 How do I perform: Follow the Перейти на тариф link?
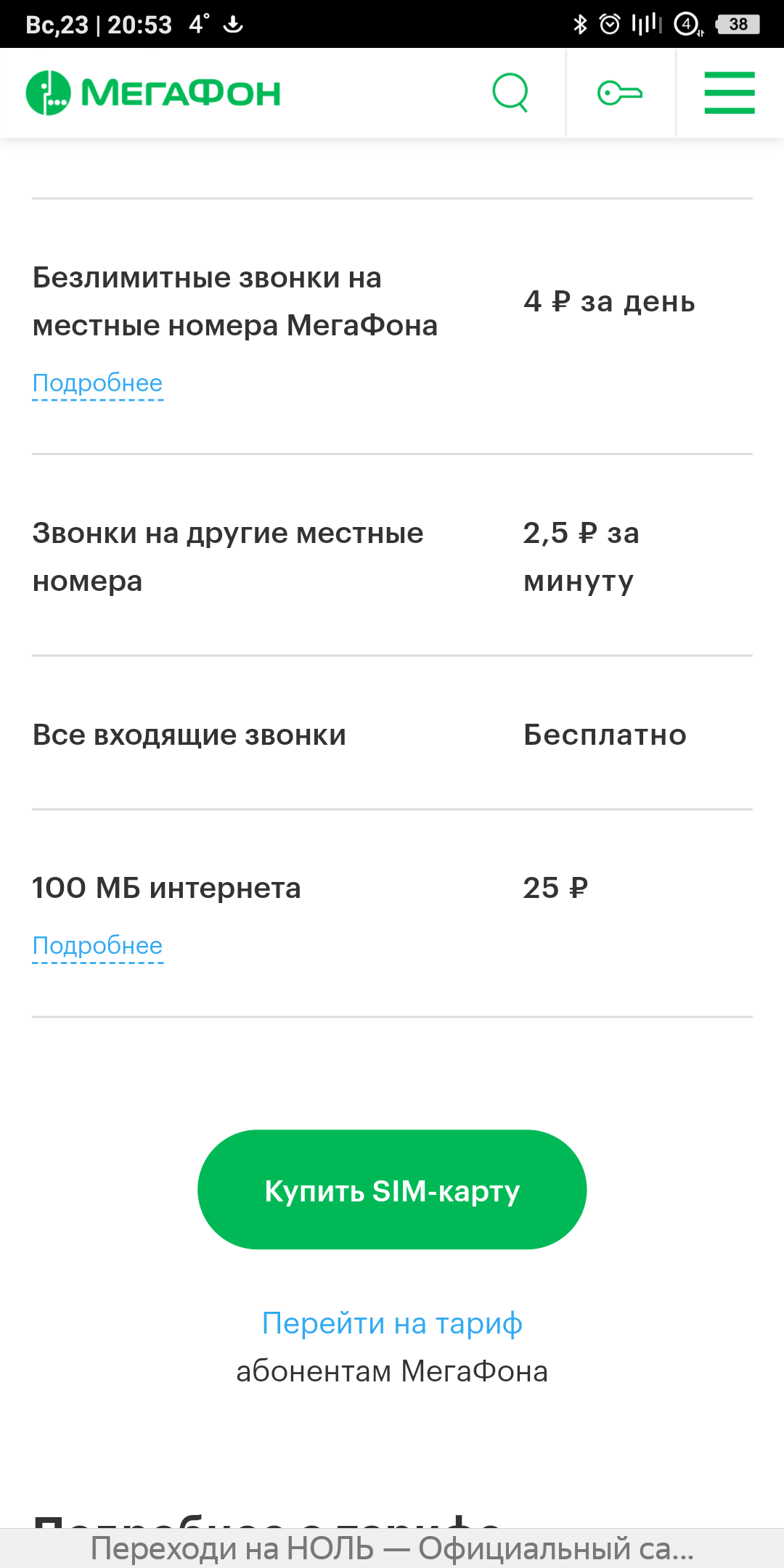pyautogui.click(x=392, y=1323)
